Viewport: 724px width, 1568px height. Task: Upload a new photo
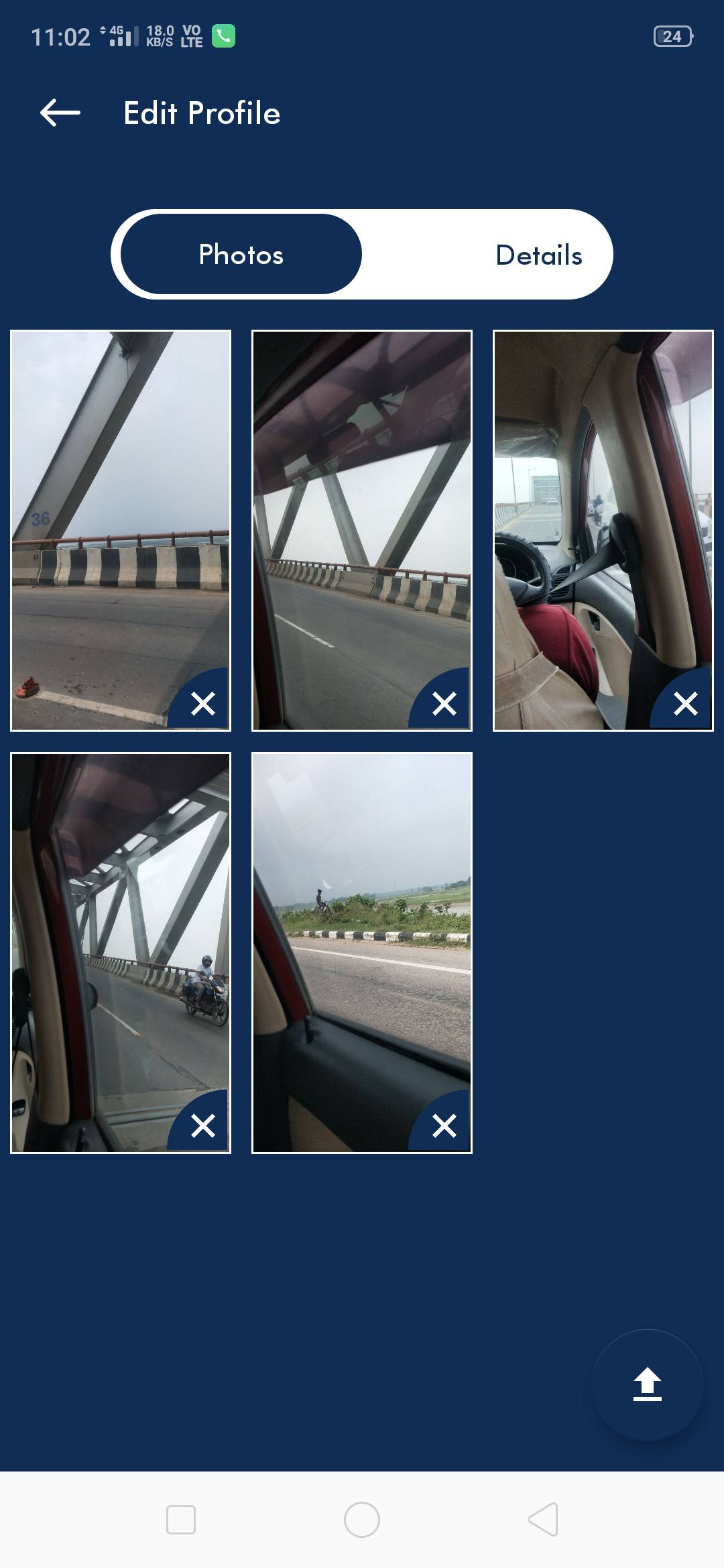(x=648, y=1384)
